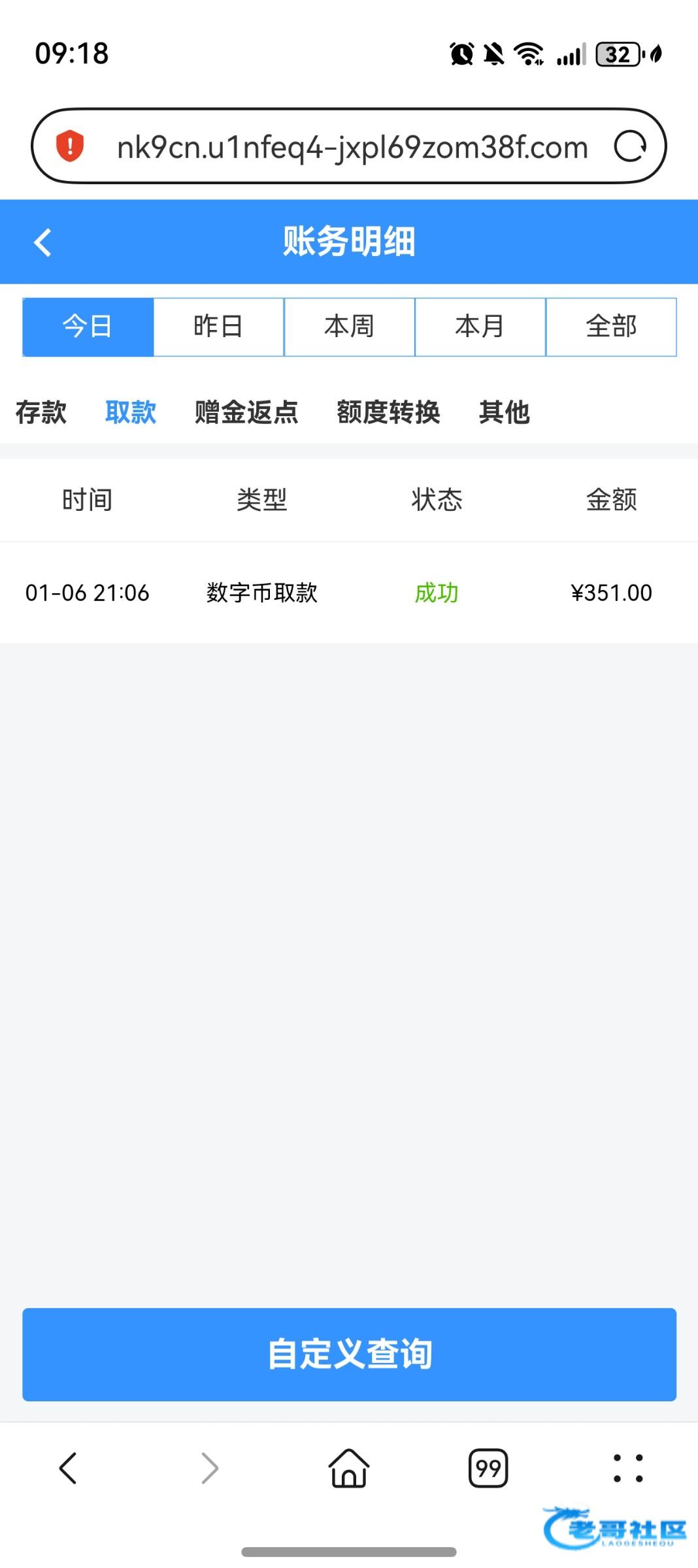
Task: Show records for 本月
Action: [480, 327]
